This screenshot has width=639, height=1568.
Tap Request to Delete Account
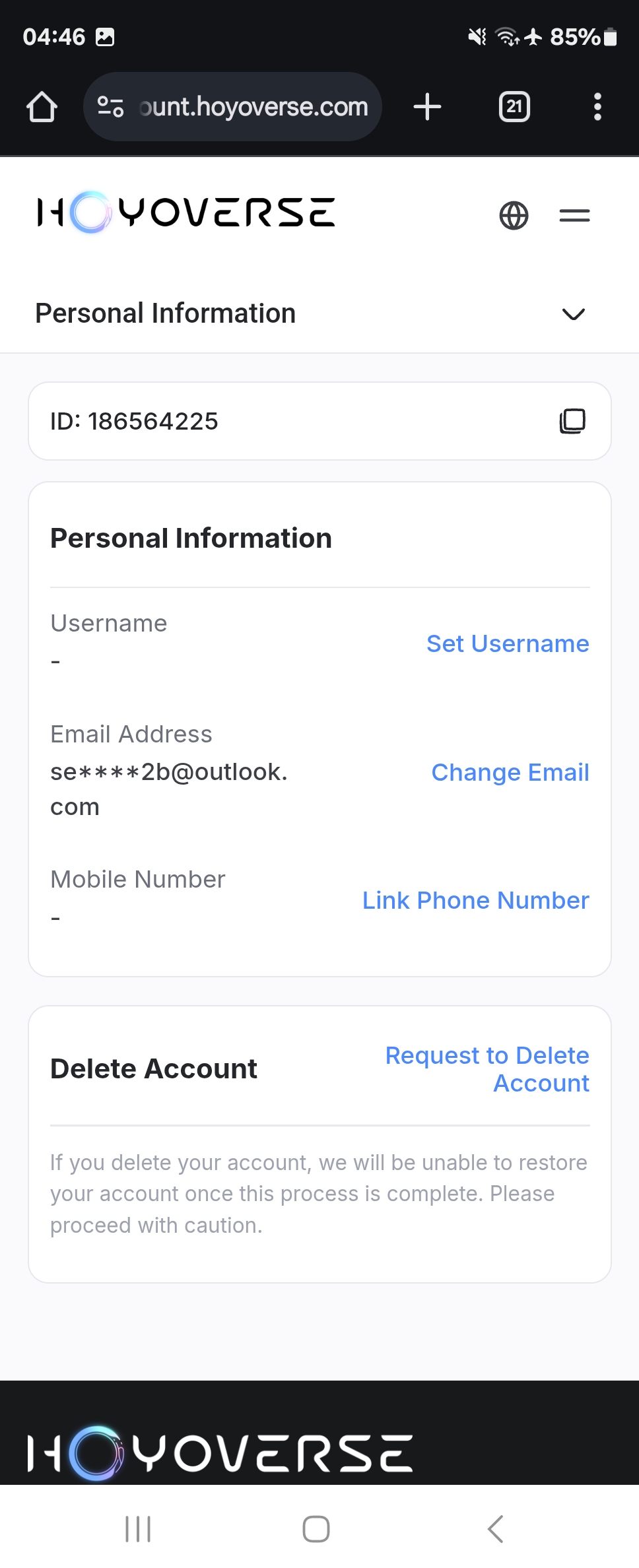[x=487, y=1069]
